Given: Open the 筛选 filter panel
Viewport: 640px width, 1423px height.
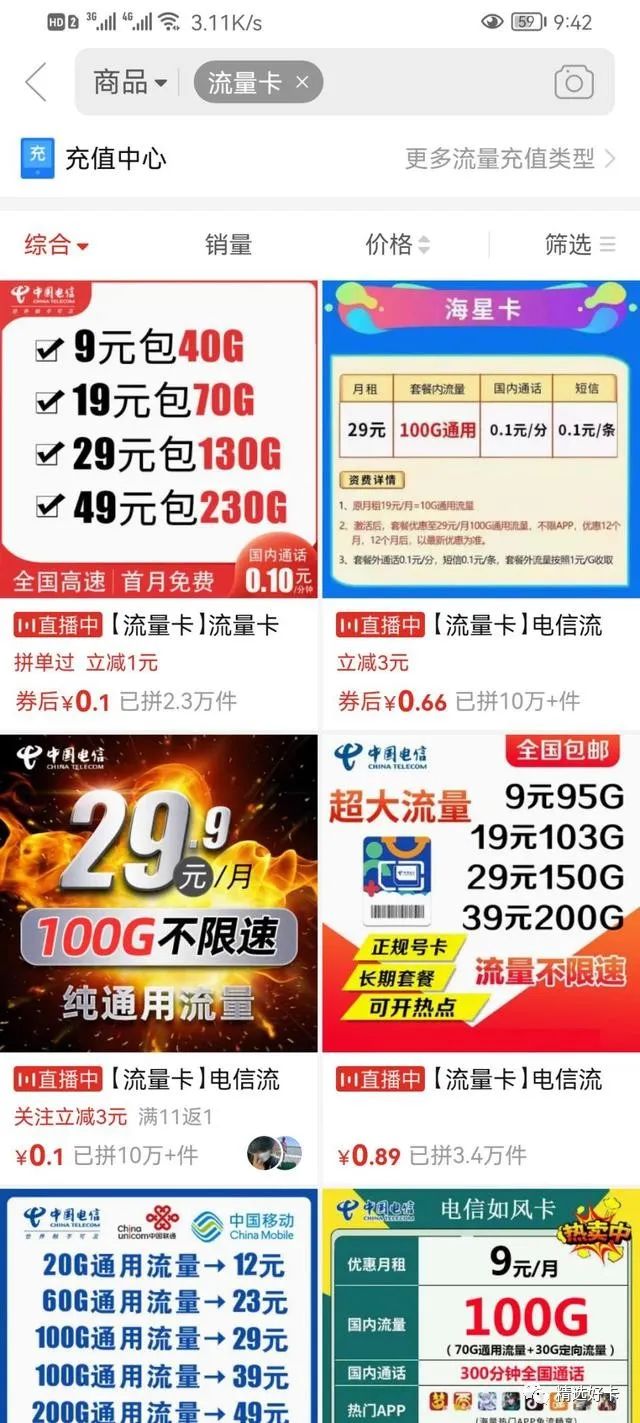Looking at the screenshot, I should click(x=580, y=244).
